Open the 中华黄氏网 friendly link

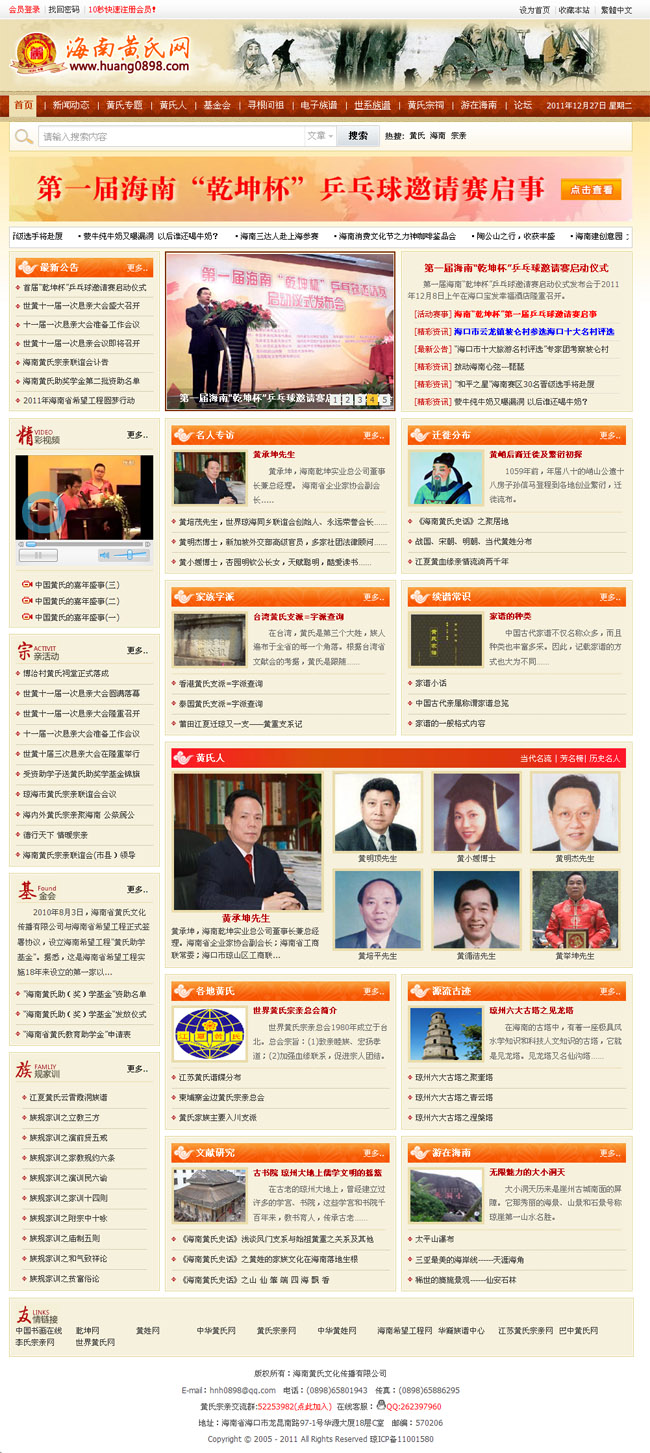coord(215,1331)
